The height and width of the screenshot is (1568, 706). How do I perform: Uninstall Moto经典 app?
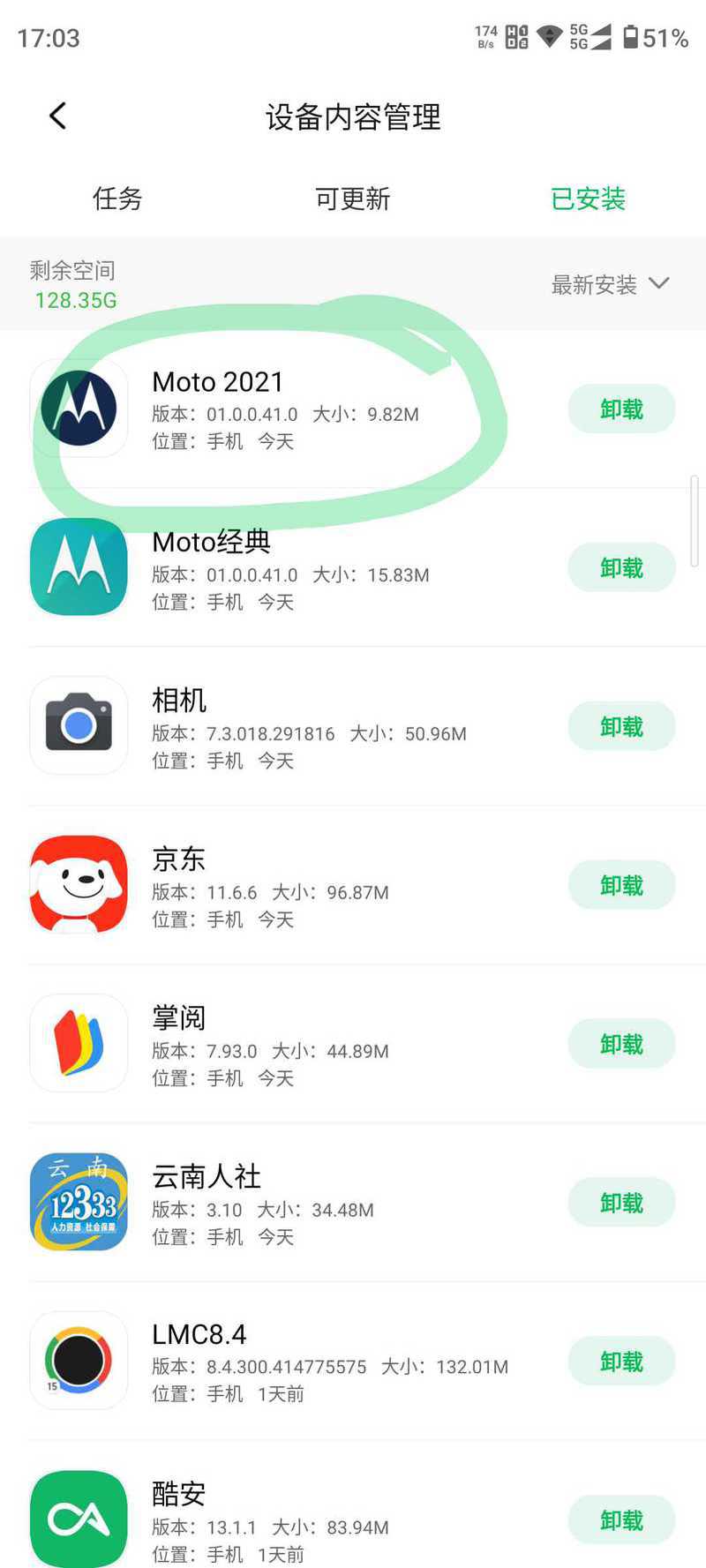coord(621,568)
